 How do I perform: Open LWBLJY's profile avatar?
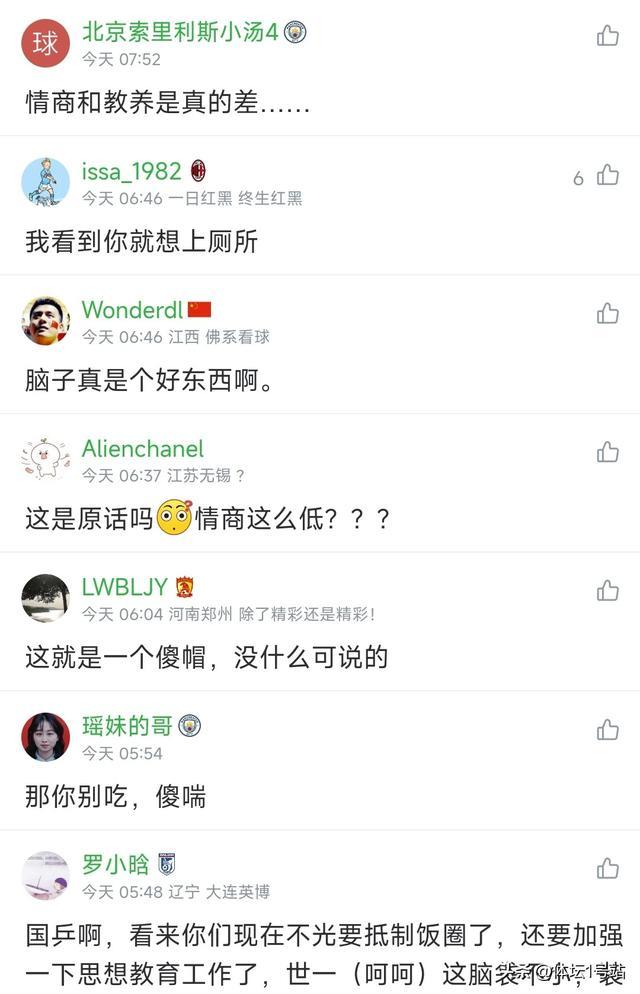point(45,598)
